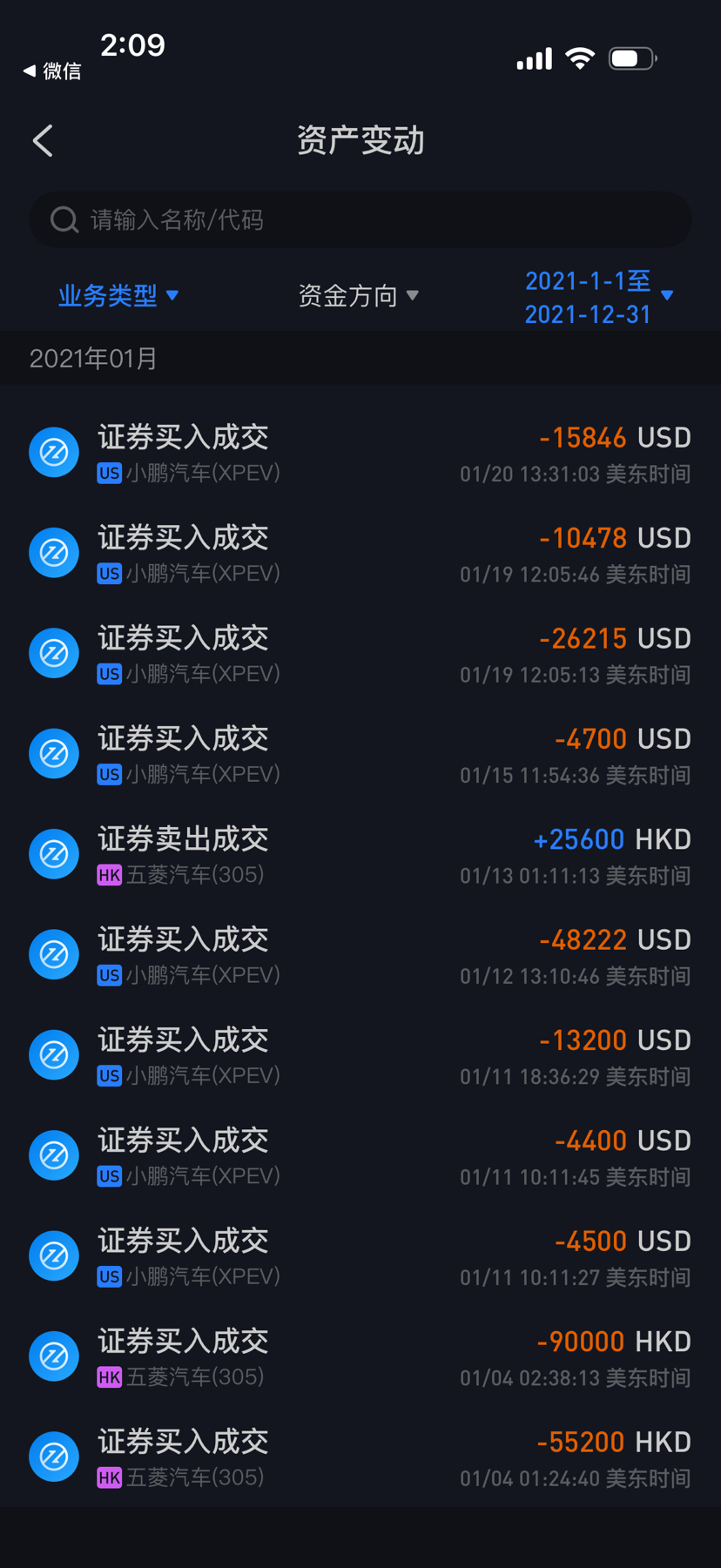Select the -26215 USD 小鹏汽车 entry
Screen dimensions: 721x1568
pos(360,653)
